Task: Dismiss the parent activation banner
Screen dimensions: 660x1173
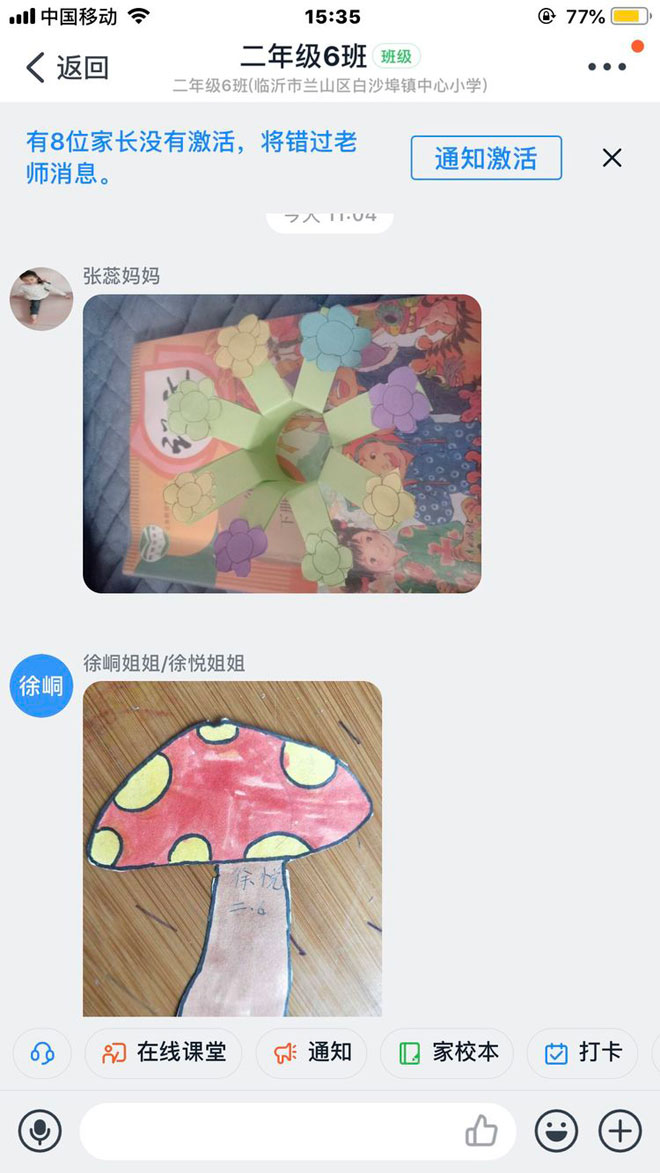Action: 612,158
